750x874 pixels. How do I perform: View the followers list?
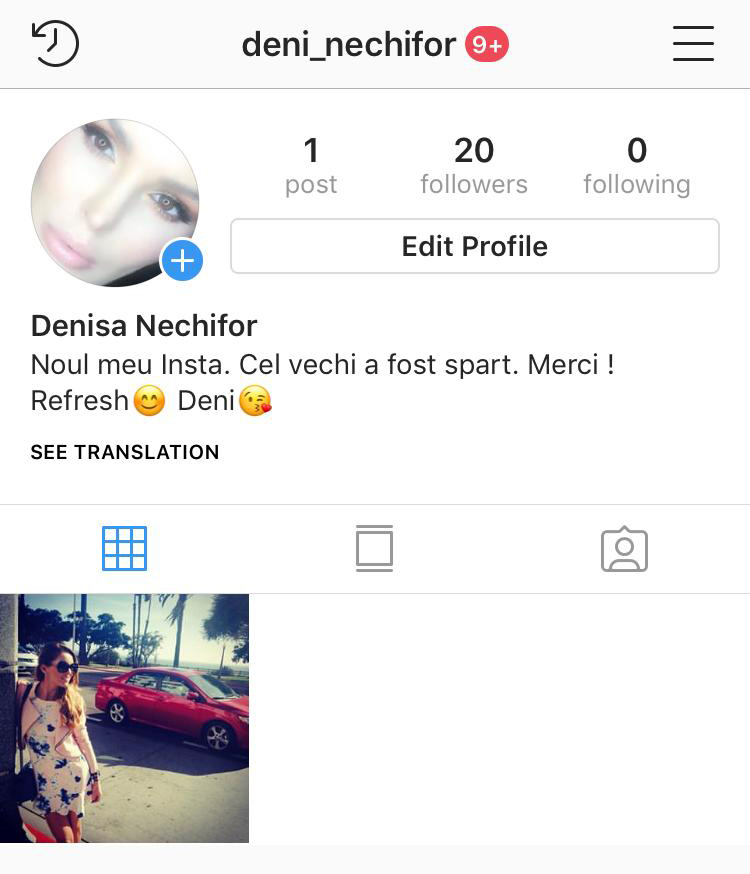click(474, 166)
